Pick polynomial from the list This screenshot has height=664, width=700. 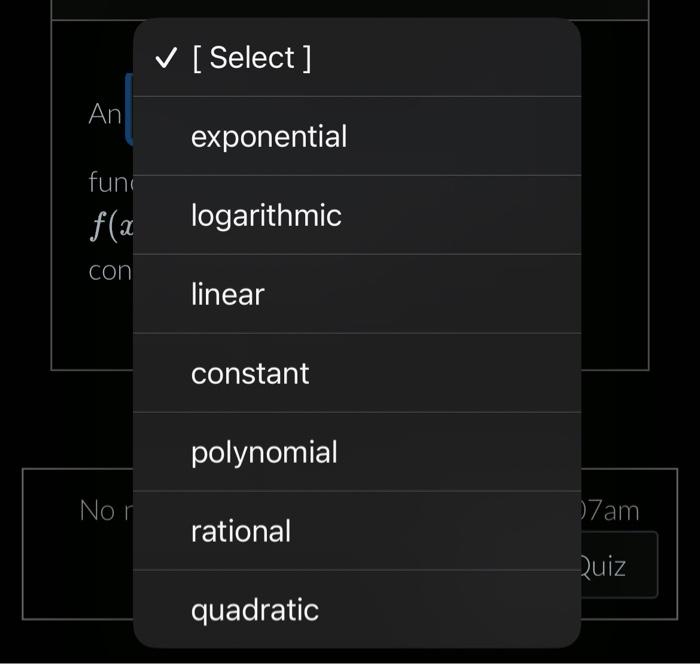pyautogui.click(x=264, y=453)
